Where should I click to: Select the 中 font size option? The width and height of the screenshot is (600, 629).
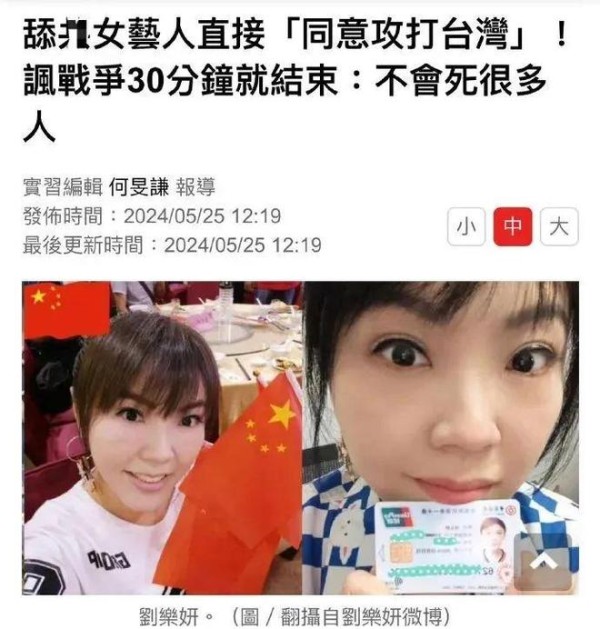(x=512, y=228)
